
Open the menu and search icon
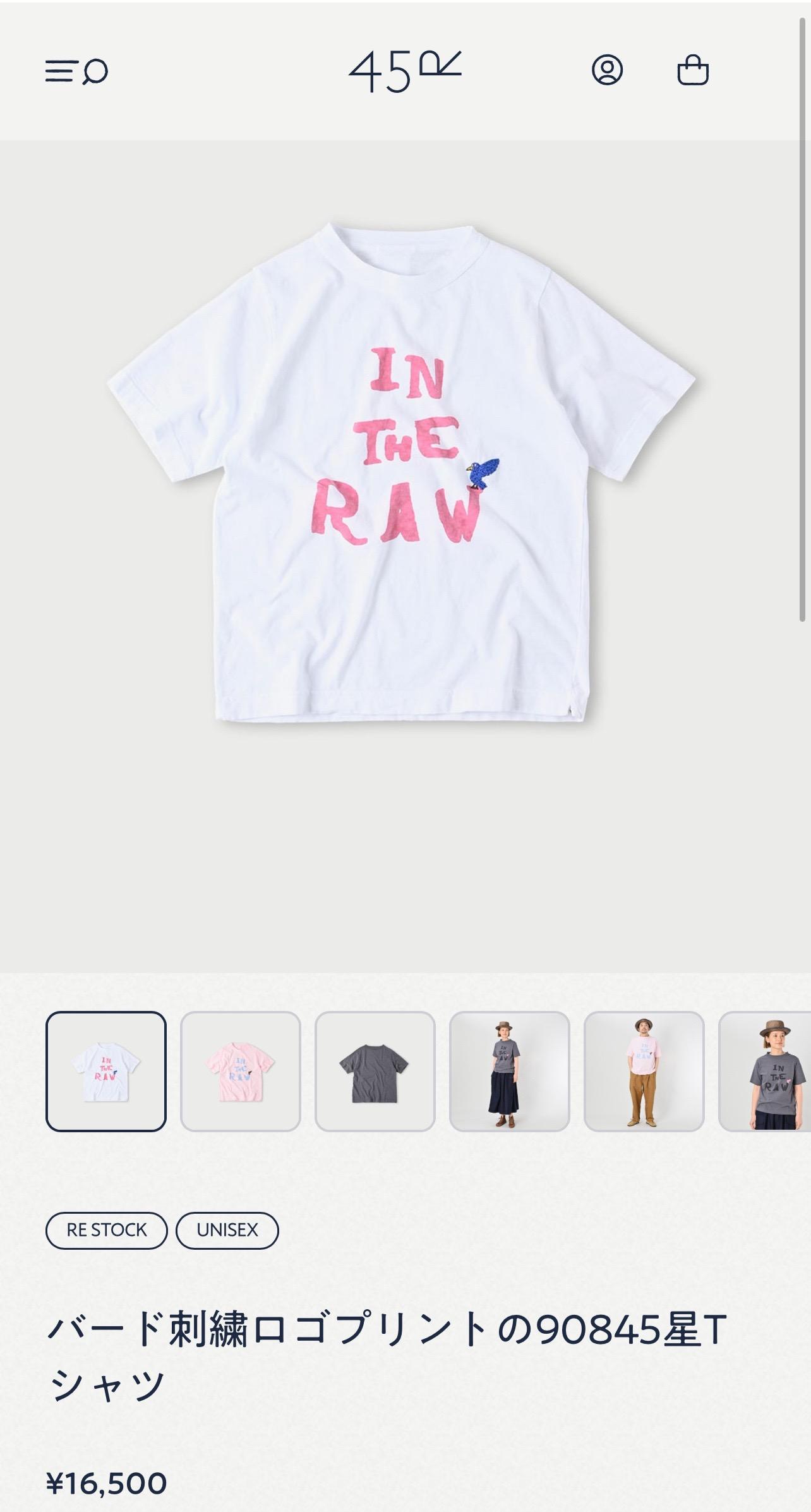(76, 71)
